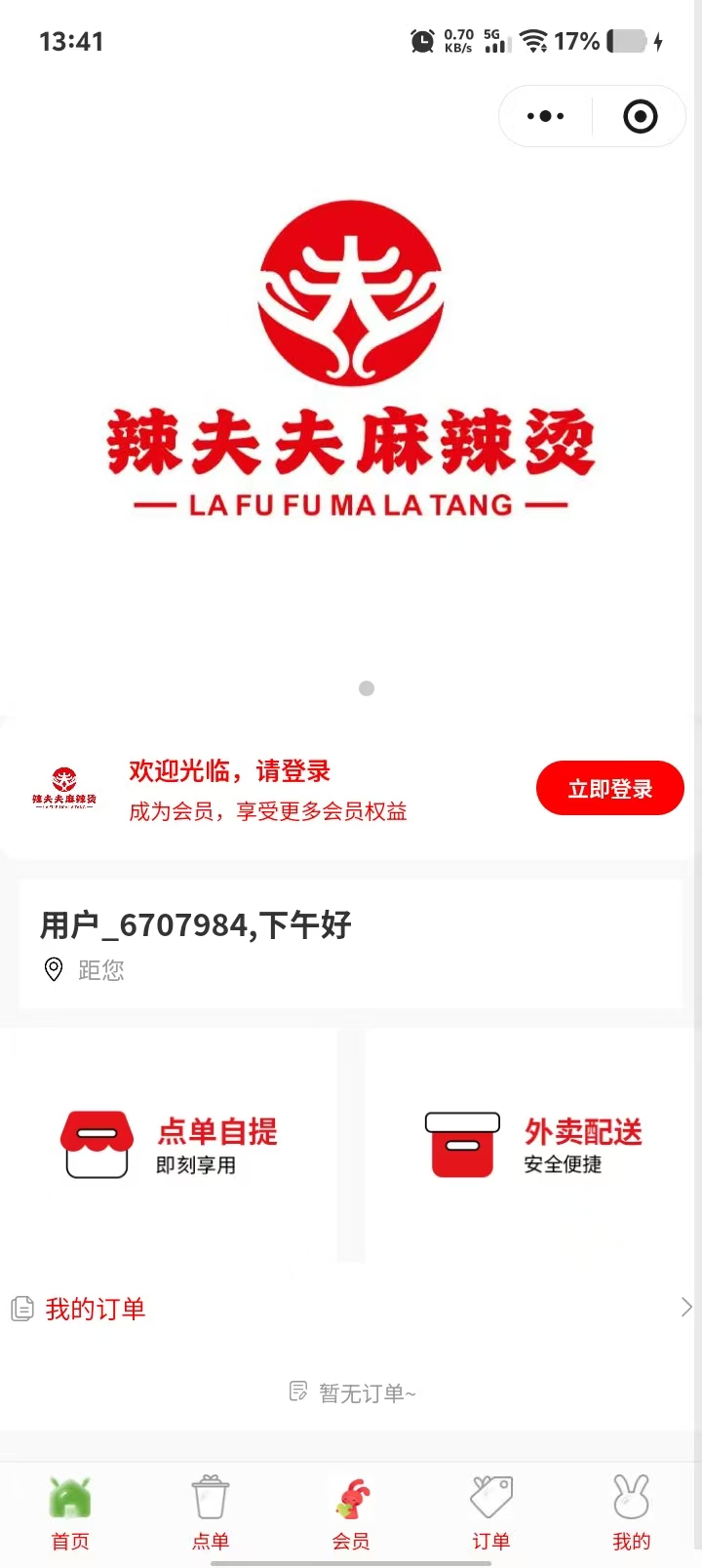Open the 会员 membership tab
This screenshot has height=1568, width=702.
click(351, 1512)
